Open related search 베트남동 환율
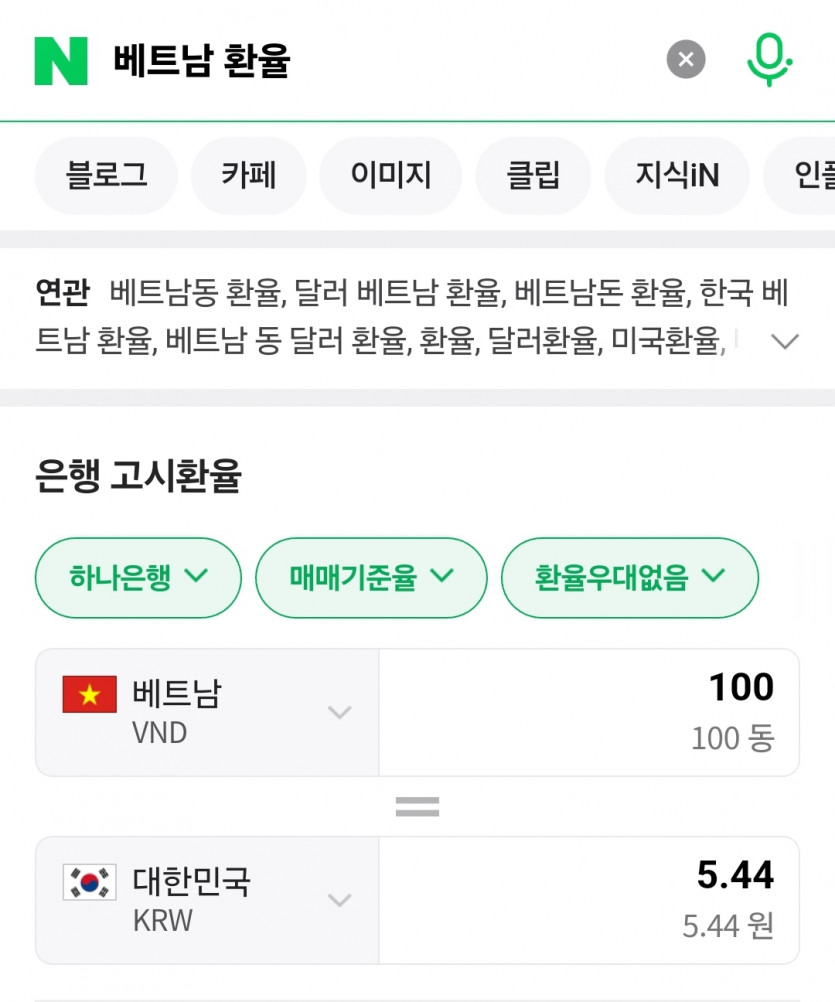The height and width of the screenshot is (1002, 835). click(196, 294)
